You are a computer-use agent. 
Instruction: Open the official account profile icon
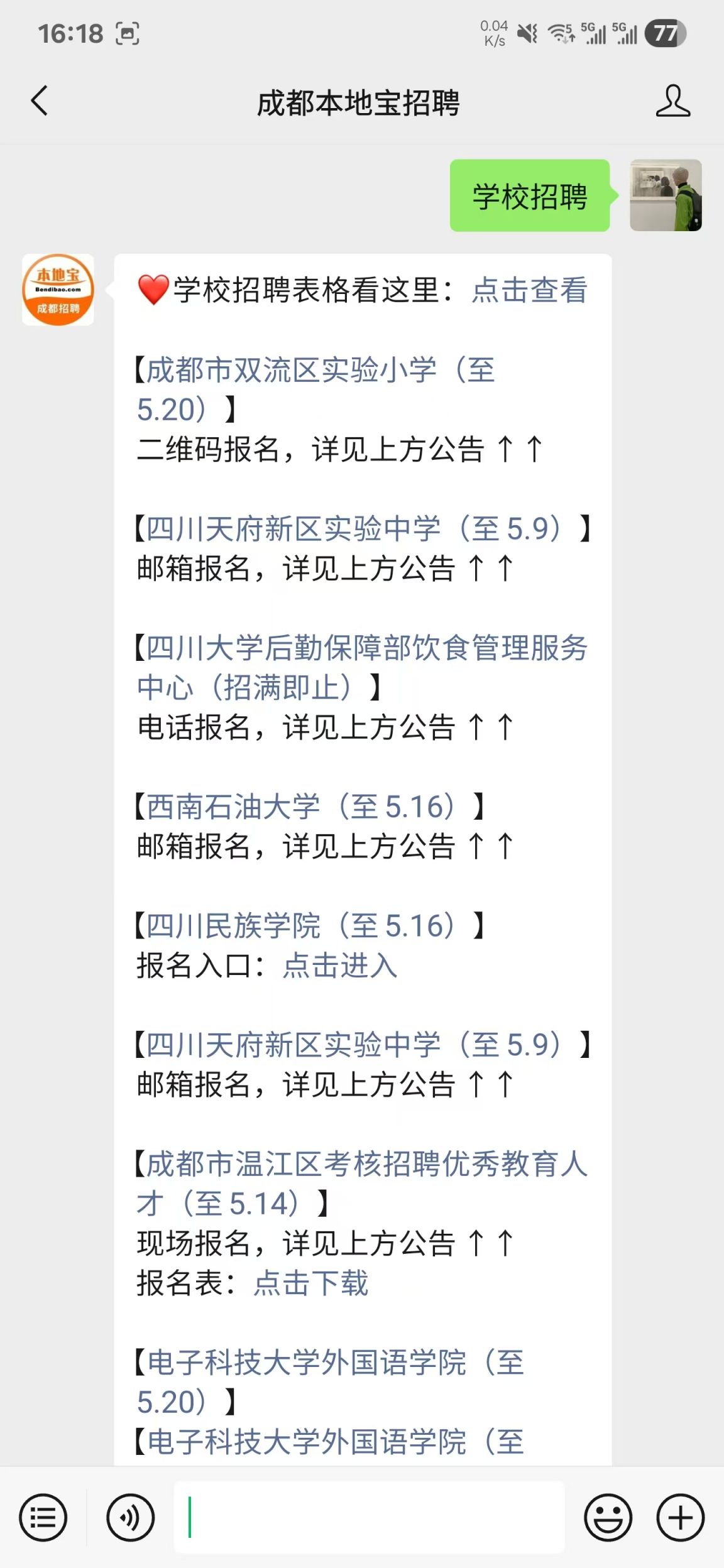click(672, 101)
